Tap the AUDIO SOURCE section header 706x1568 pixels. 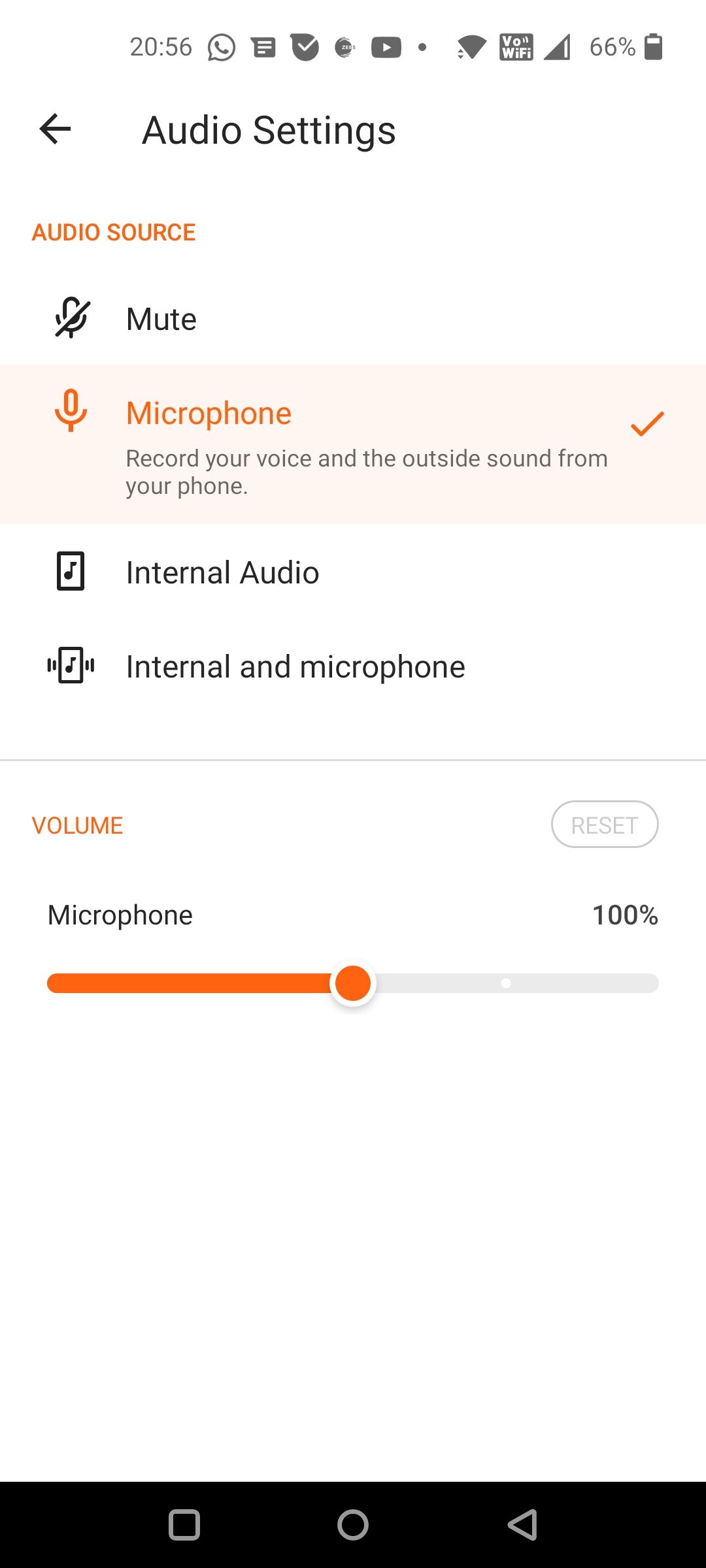pyautogui.click(x=114, y=231)
